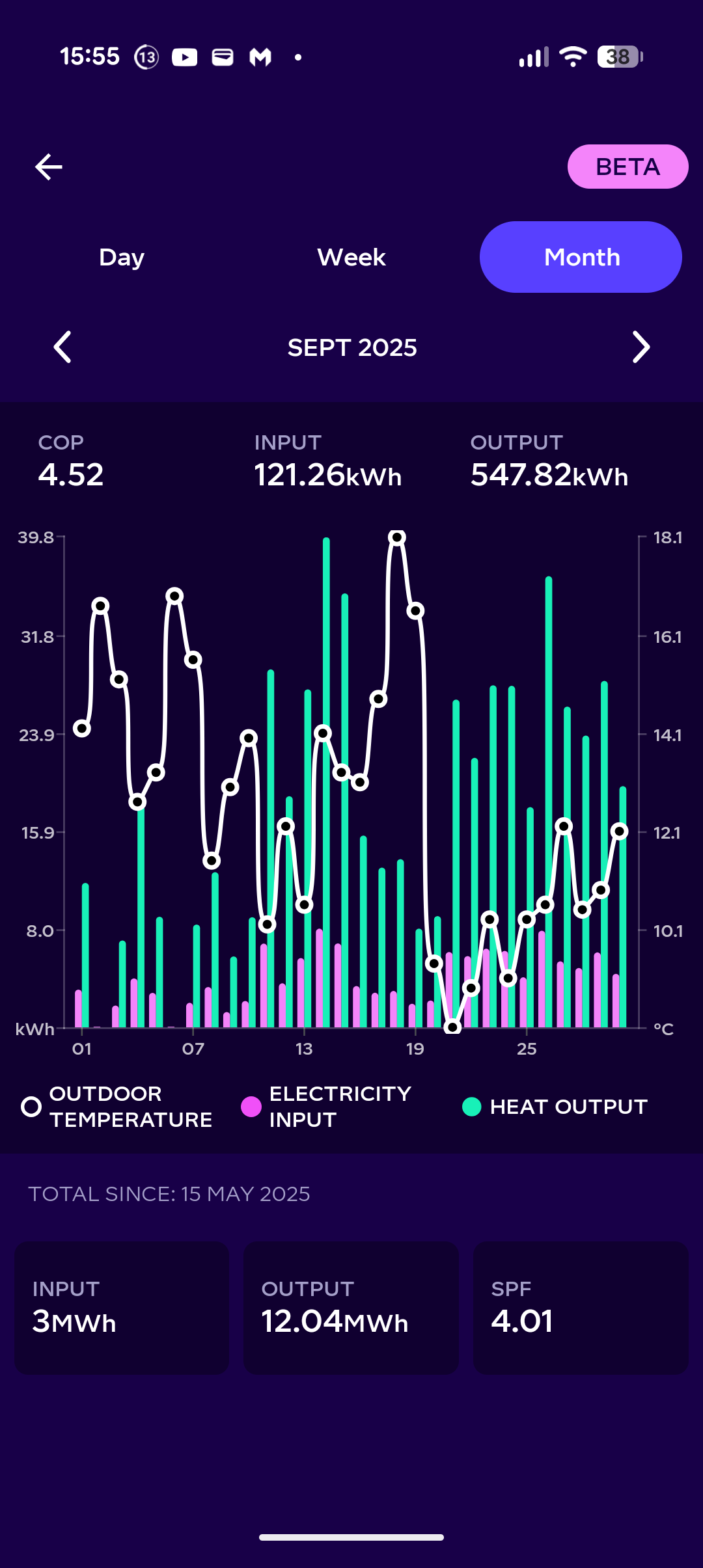
Task: Go to the previous month
Action: coord(62,347)
